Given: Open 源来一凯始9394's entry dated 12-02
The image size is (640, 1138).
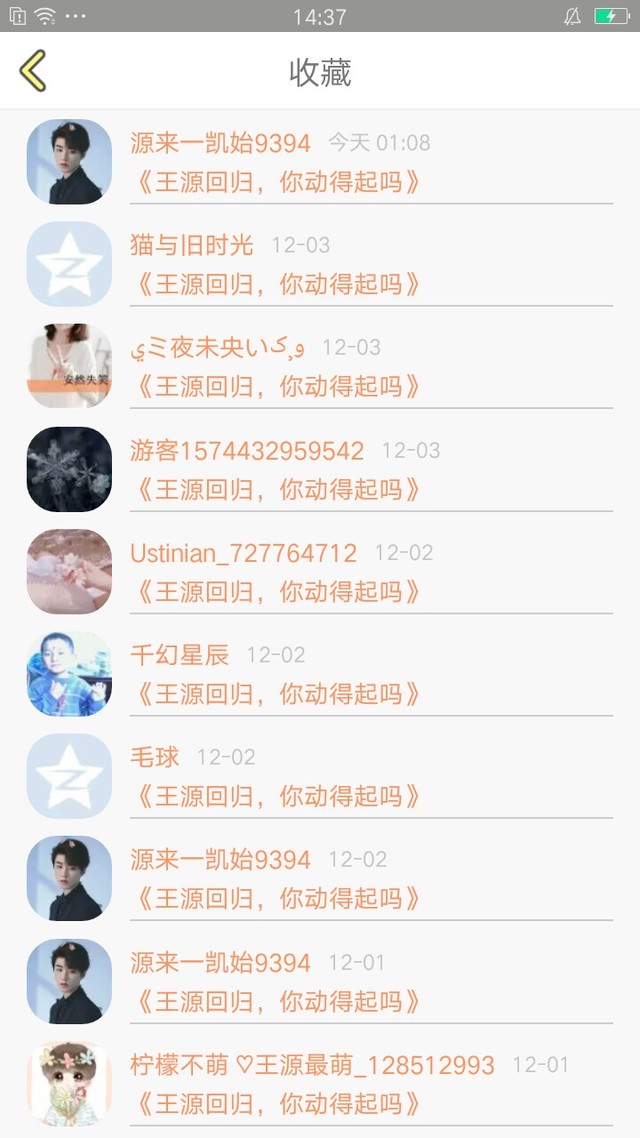Looking at the screenshot, I should click(x=320, y=878).
